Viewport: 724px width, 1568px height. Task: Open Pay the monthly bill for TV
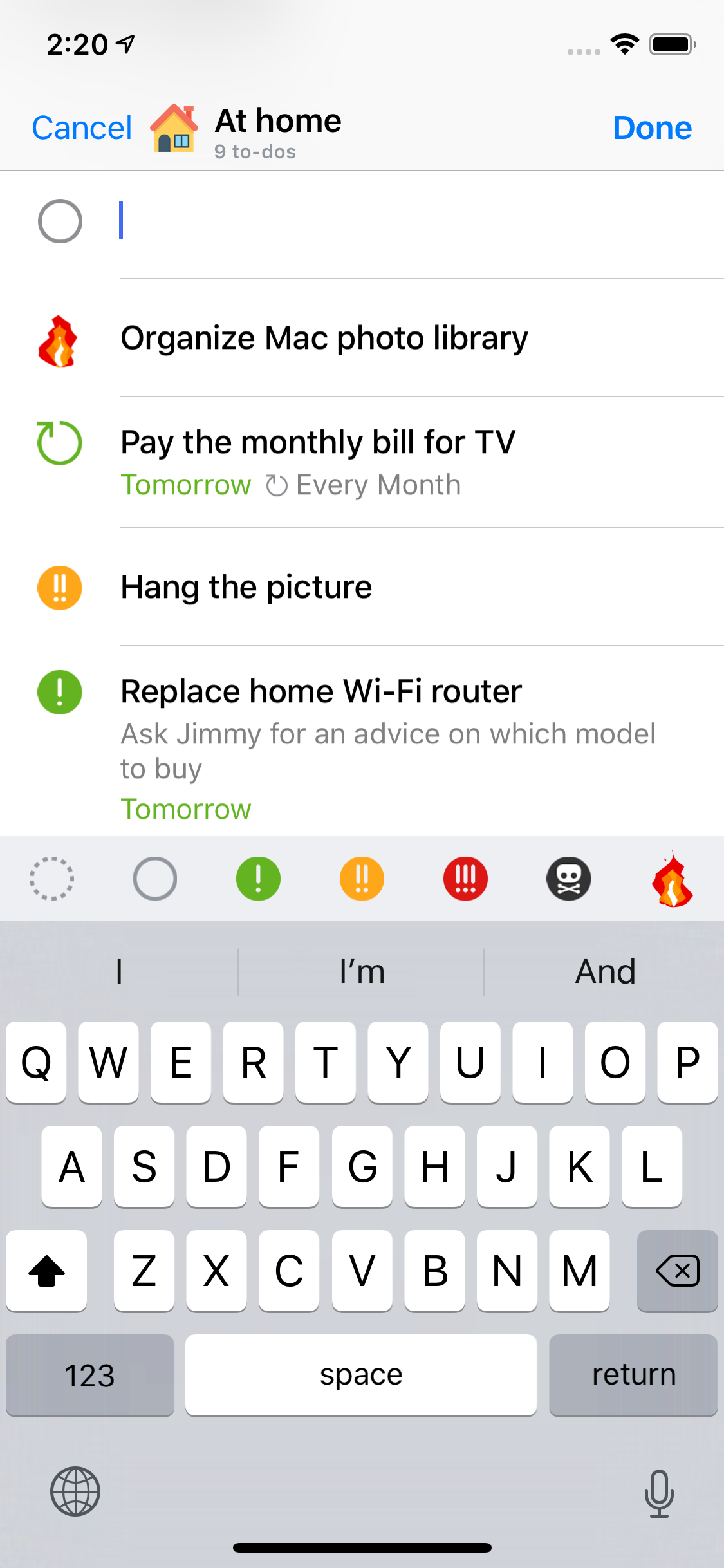318,443
